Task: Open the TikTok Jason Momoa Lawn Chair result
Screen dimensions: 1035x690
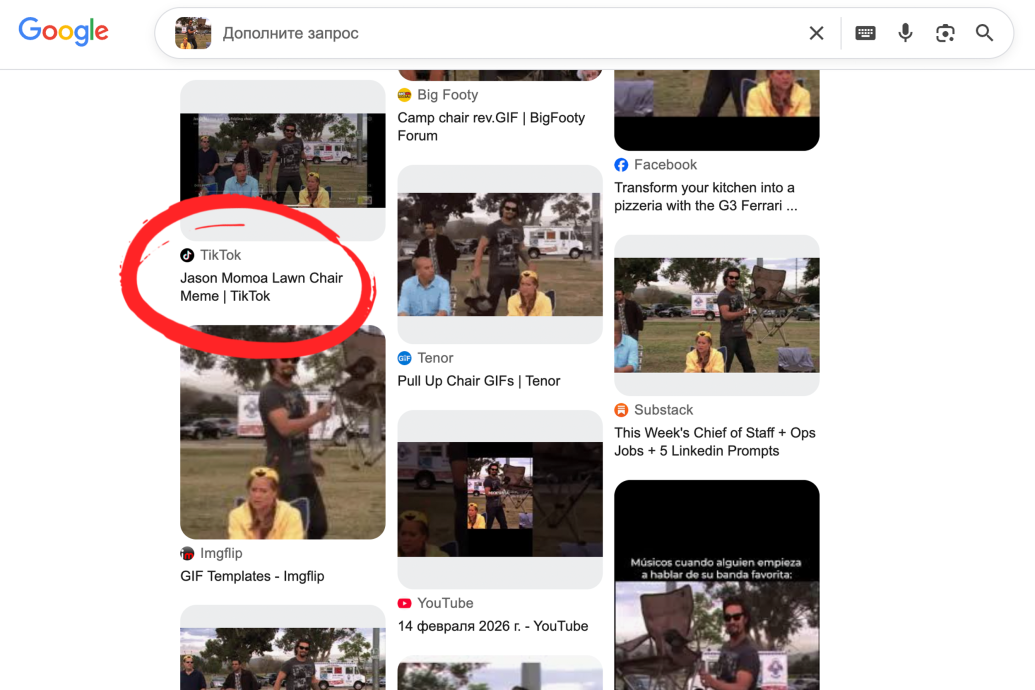Action: pyautogui.click(x=261, y=287)
